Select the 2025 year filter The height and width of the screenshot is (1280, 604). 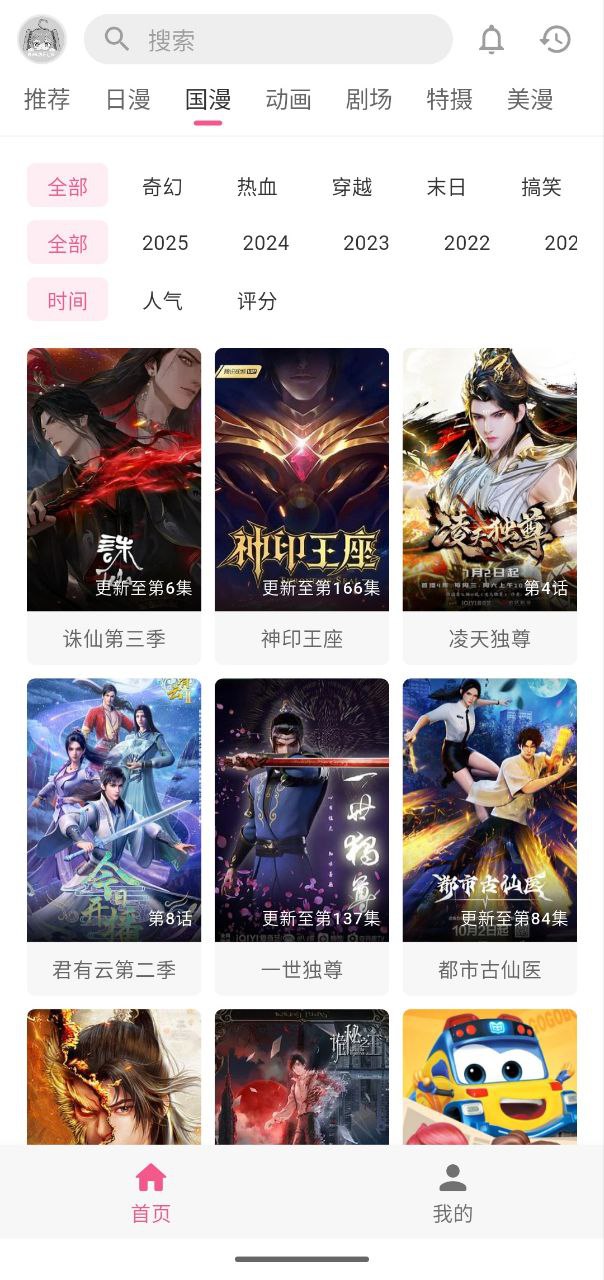click(165, 243)
